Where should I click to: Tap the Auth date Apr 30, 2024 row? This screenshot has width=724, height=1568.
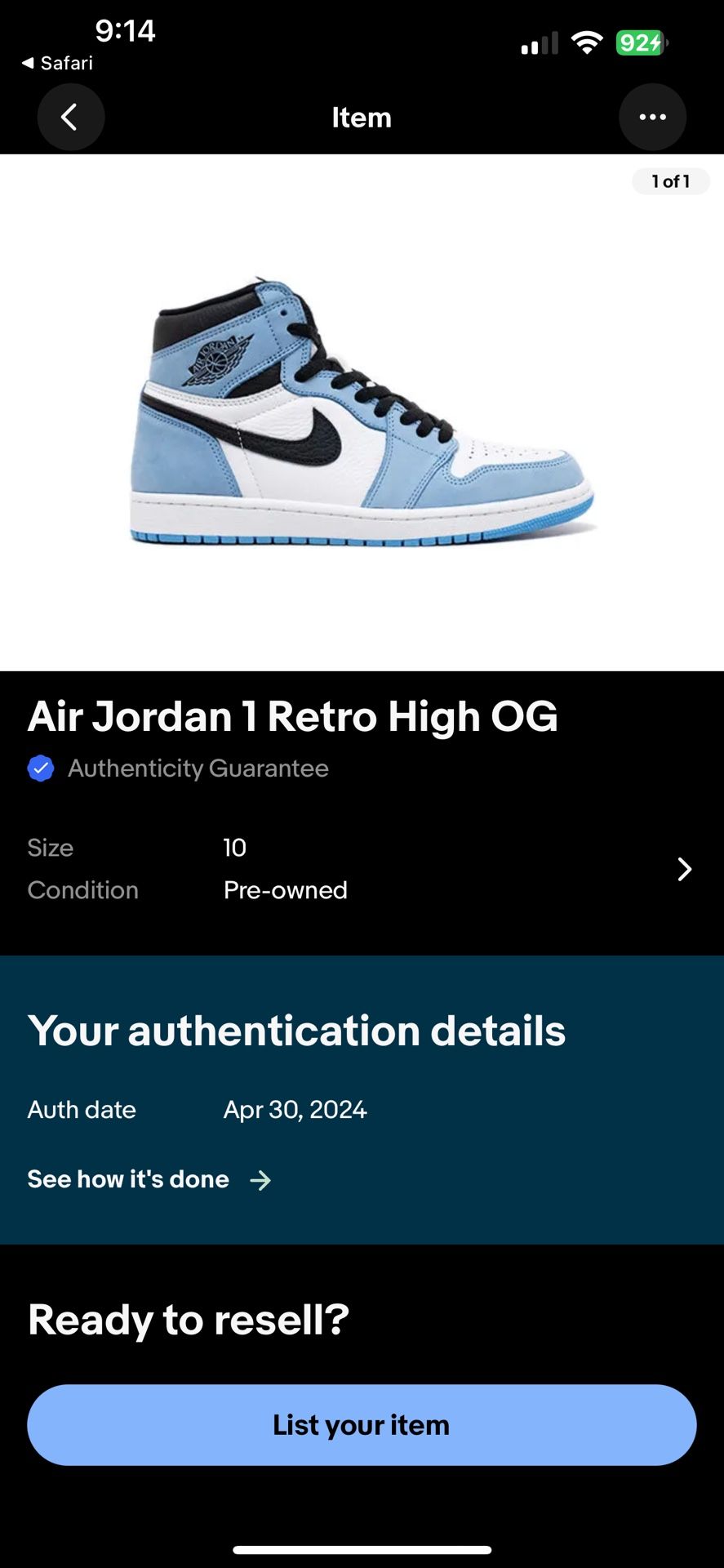295,1109
